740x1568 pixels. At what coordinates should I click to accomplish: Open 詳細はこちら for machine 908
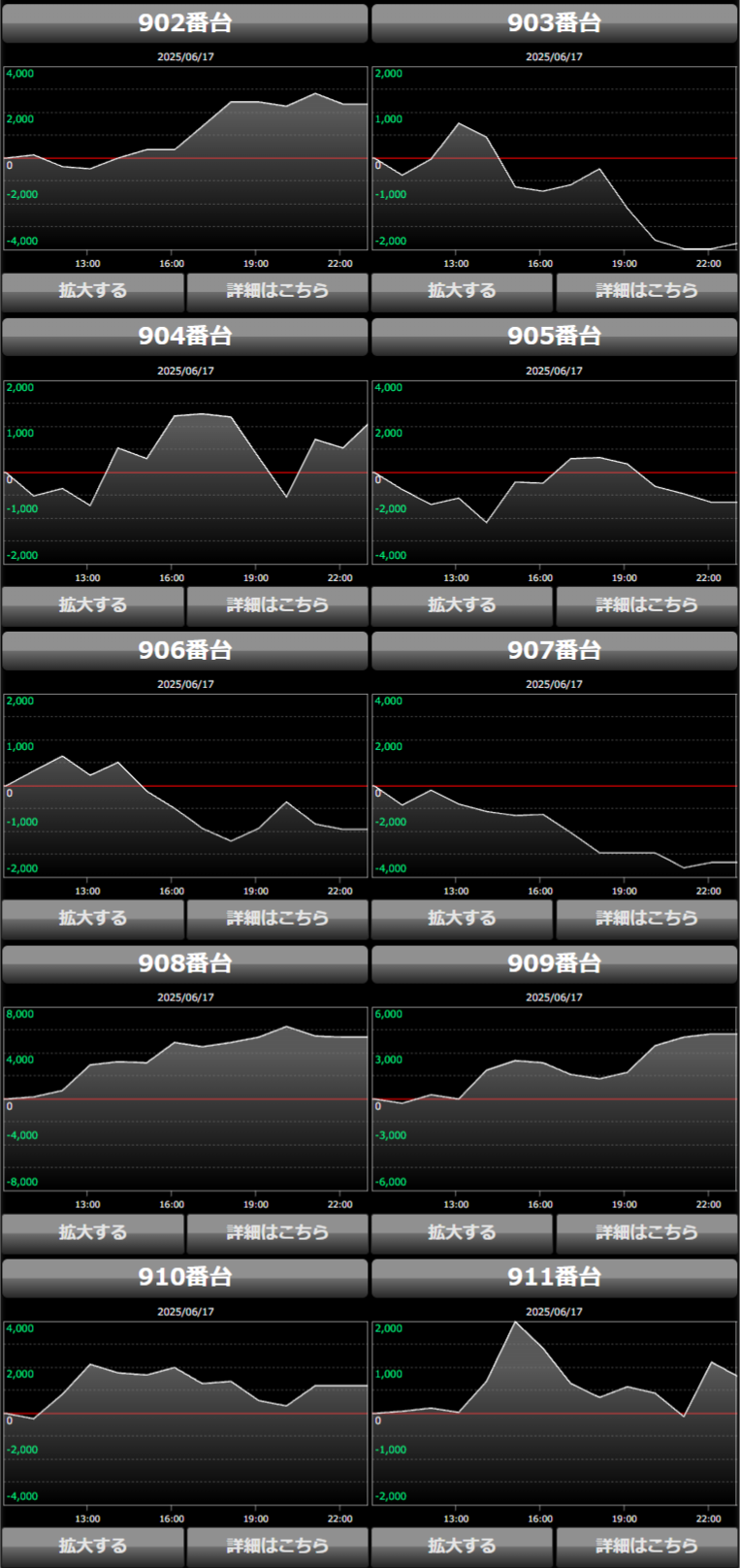pos(277,1232)
